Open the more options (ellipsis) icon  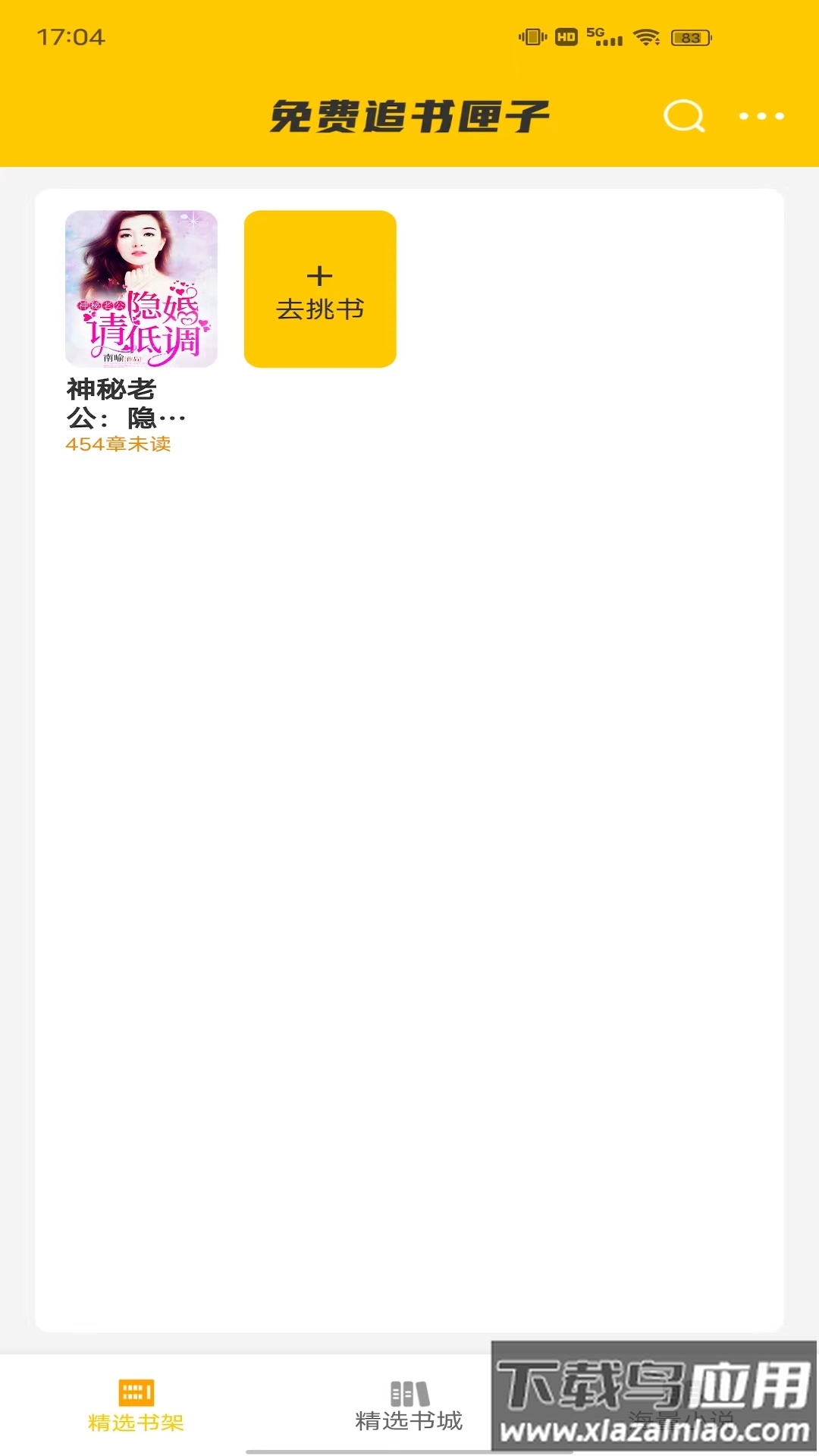[760, 116]
